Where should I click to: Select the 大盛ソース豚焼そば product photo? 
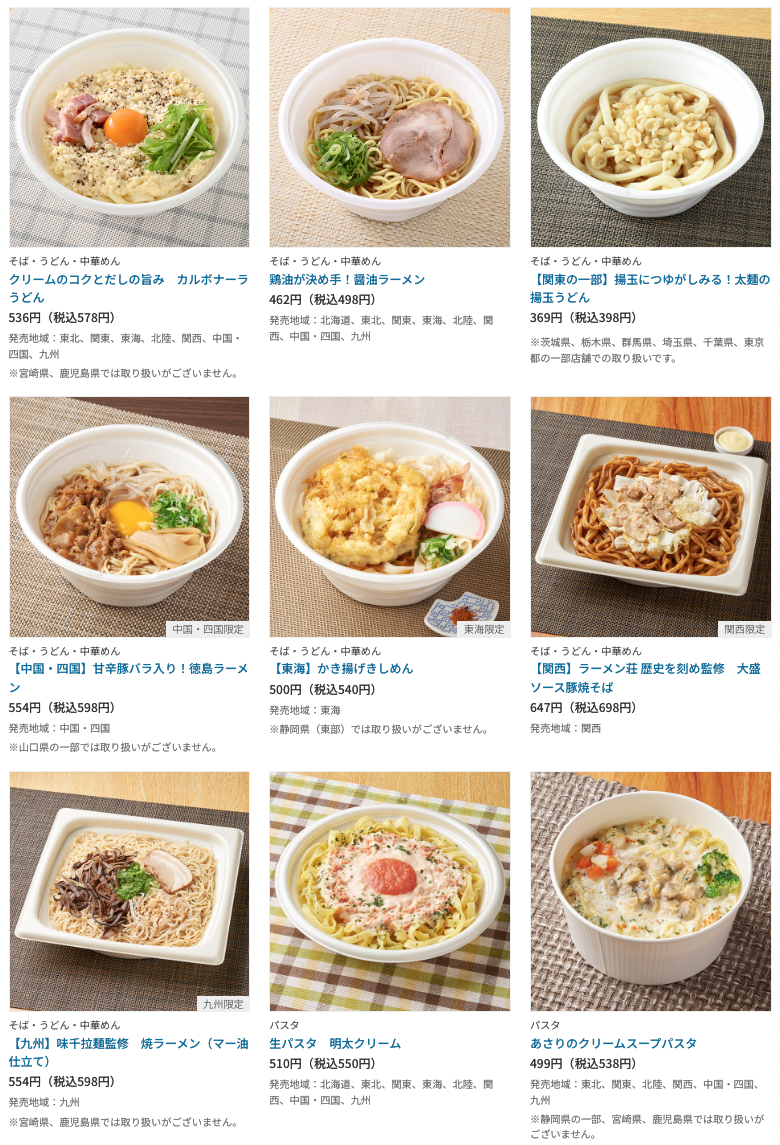(x=650, y=517)
